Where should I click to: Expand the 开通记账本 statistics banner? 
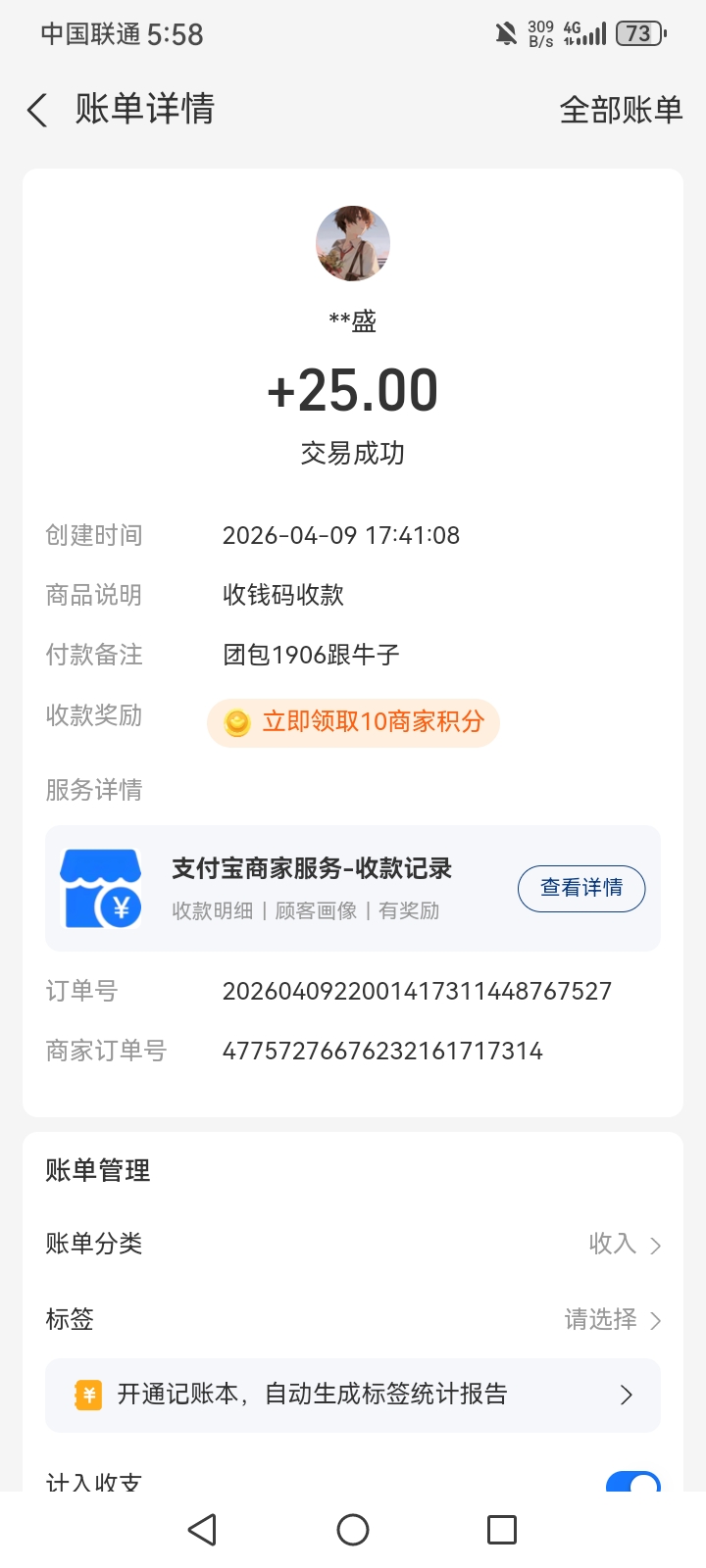coord(353,1396)
